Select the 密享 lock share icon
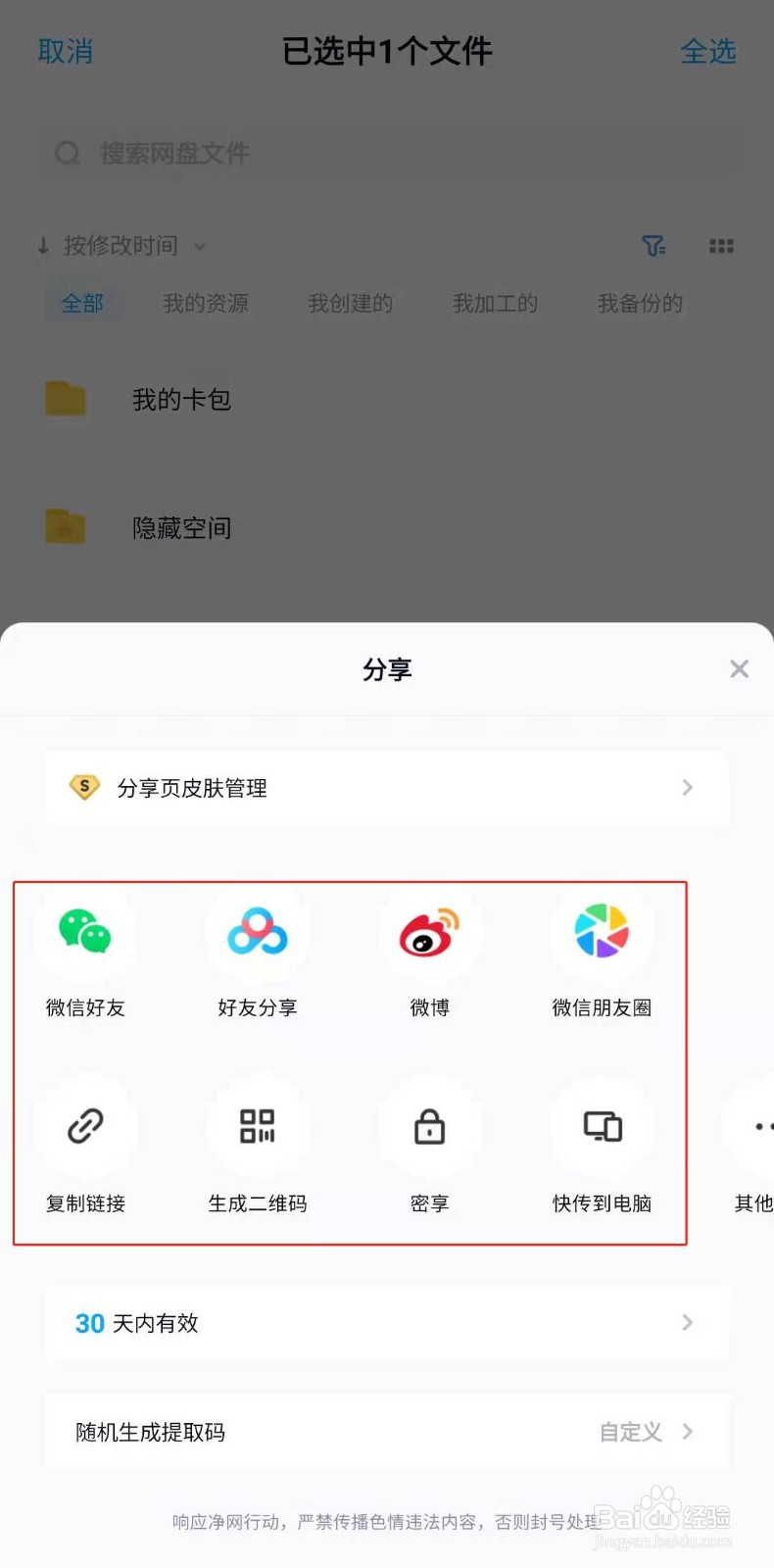This screenshot has height=1568, width=774. tap(429, 1127)
